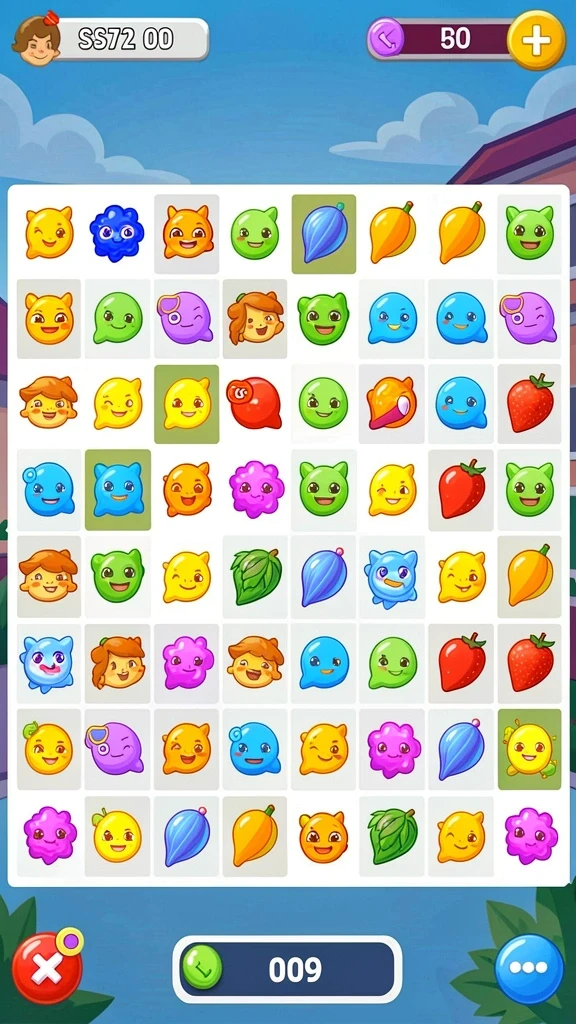
Task: Tap the yellow sun creature on green background
Action: coord(530,749)
